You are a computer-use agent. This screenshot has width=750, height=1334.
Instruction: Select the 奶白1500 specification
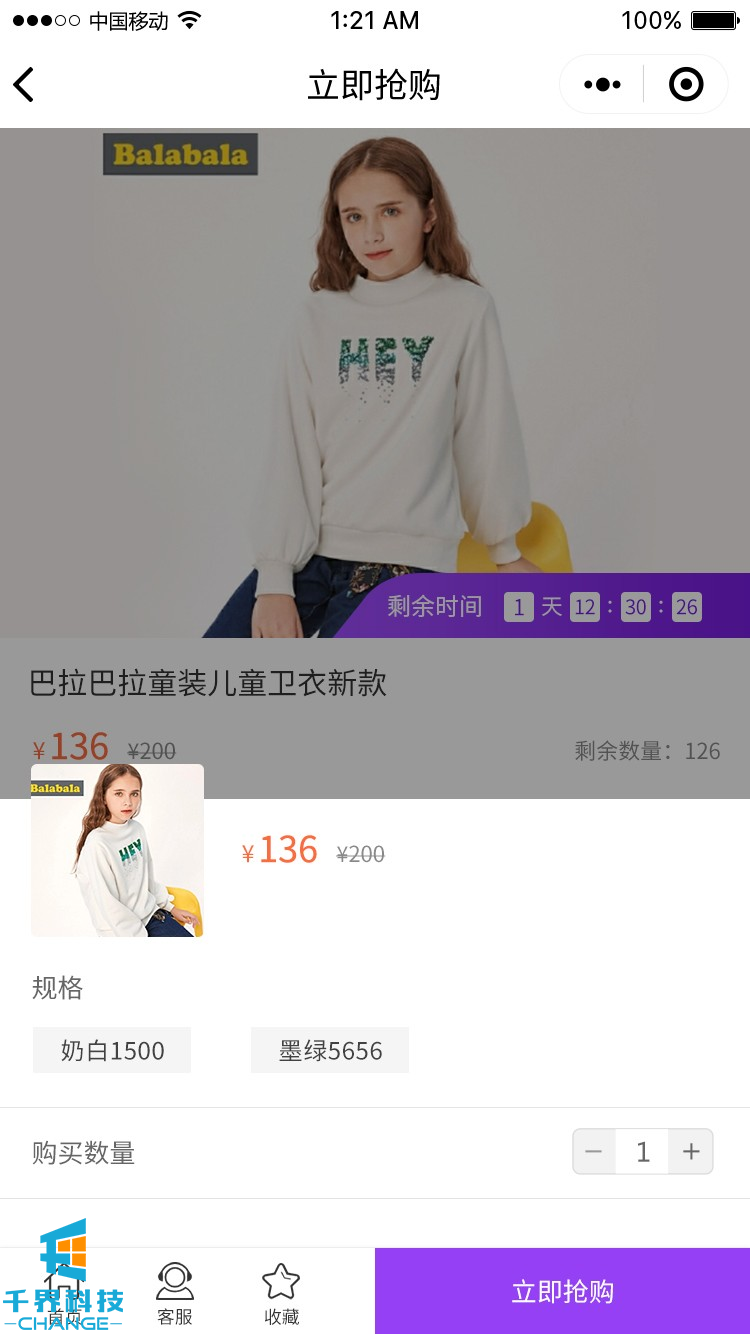click(x=112, y=1050)
